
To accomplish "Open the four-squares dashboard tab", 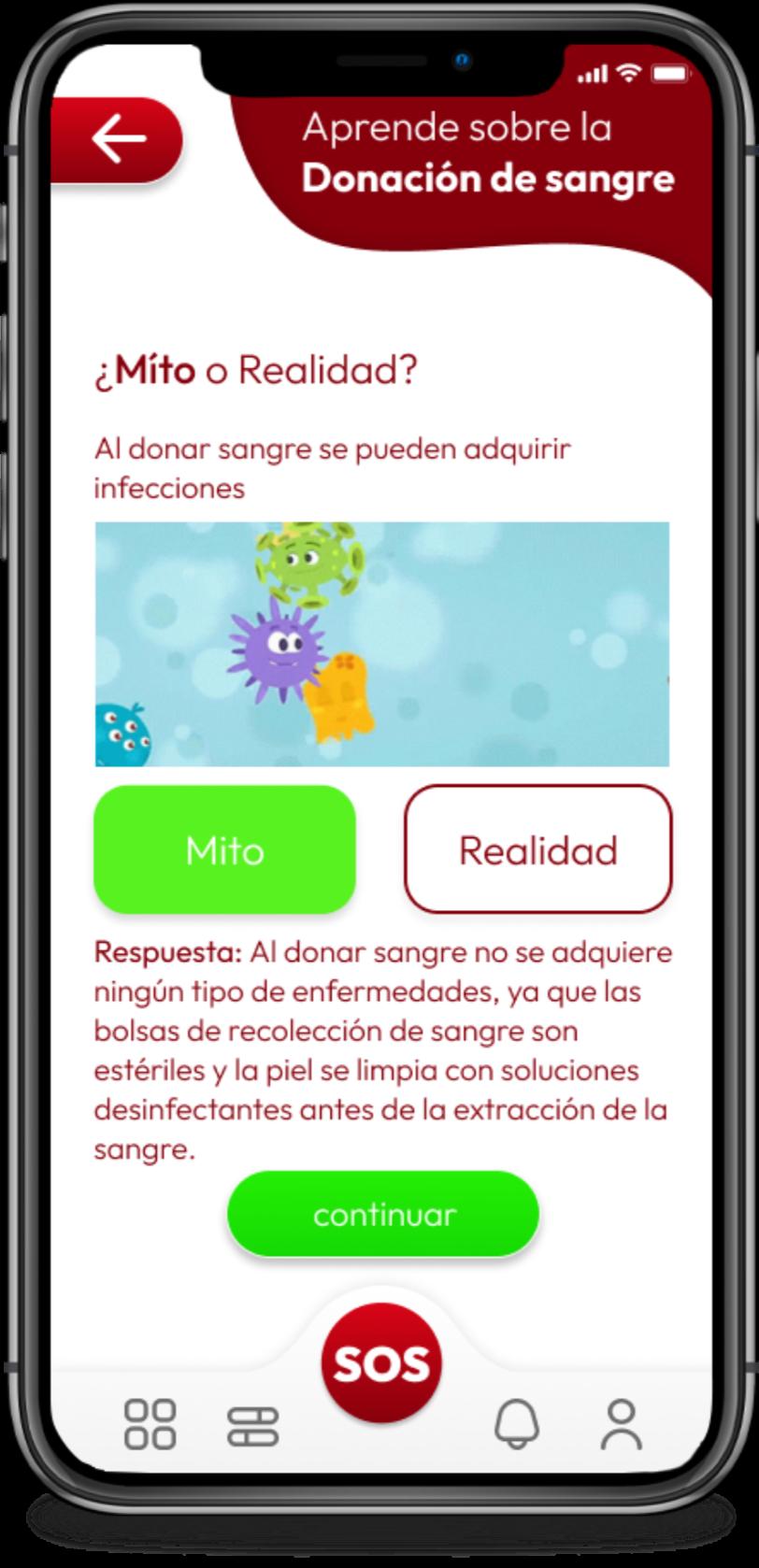I will tap(150, 1424).
